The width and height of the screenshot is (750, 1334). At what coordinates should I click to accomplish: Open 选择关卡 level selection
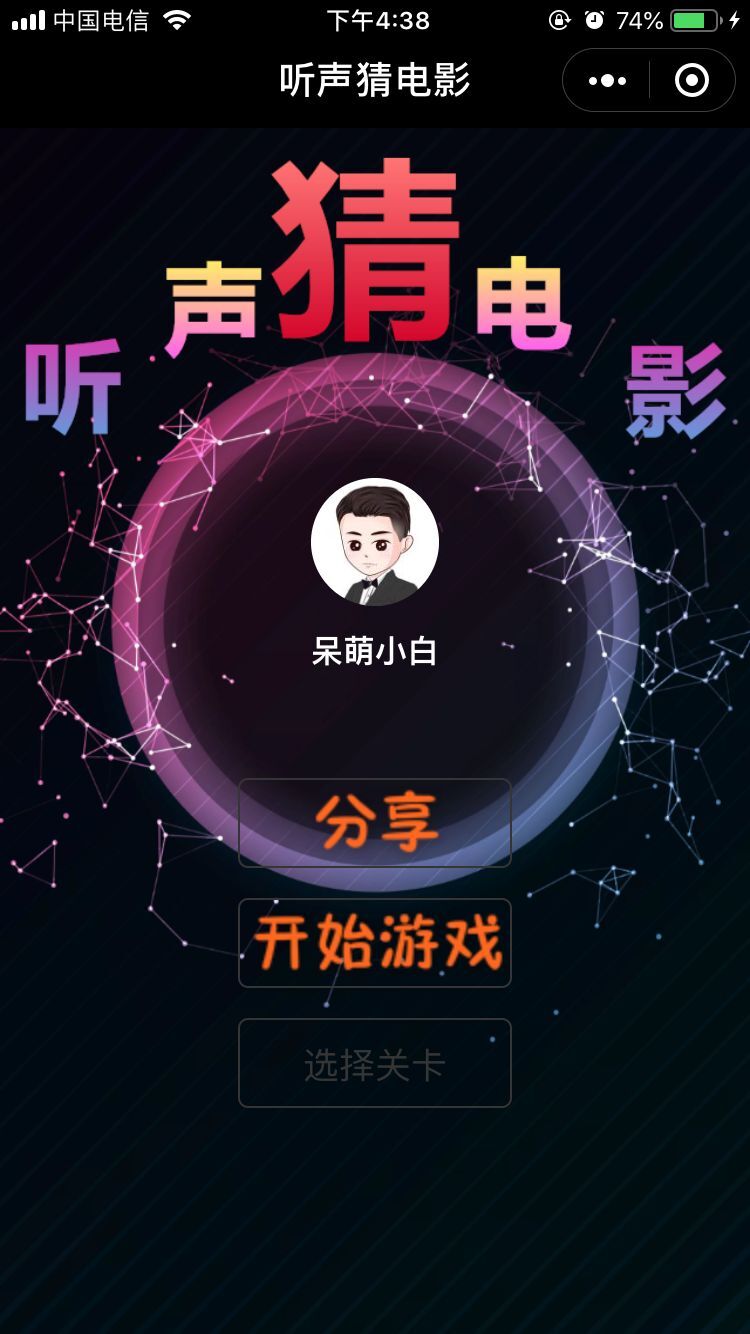click(x=375, y=1063)
